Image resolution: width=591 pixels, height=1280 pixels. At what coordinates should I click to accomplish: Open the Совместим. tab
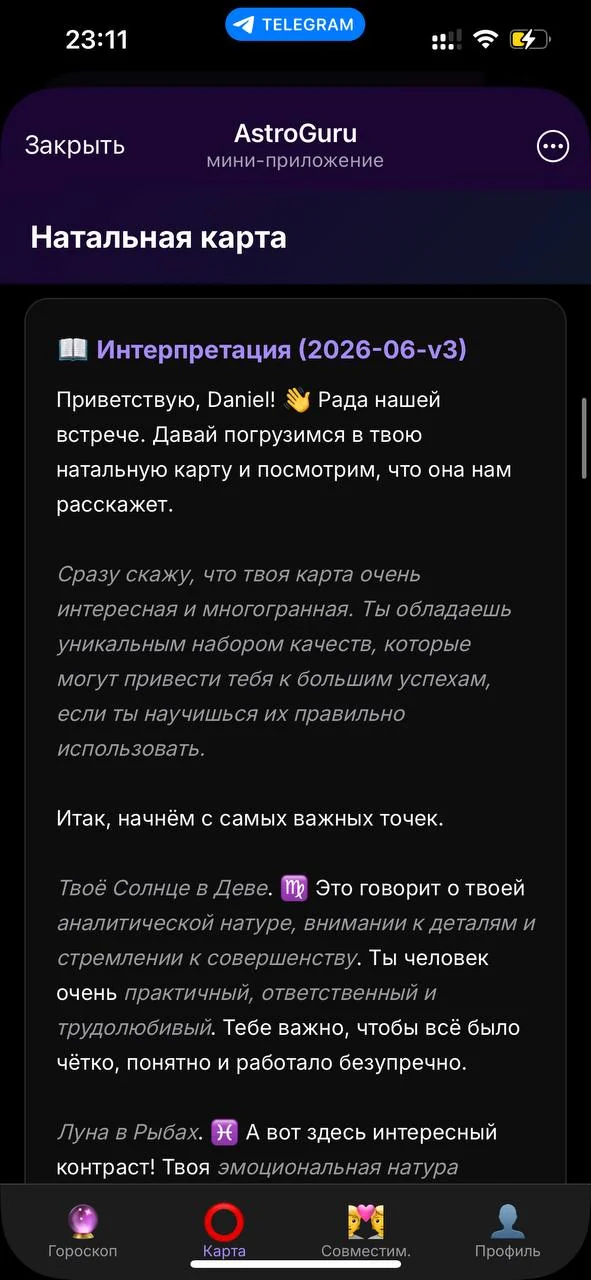366,1231
